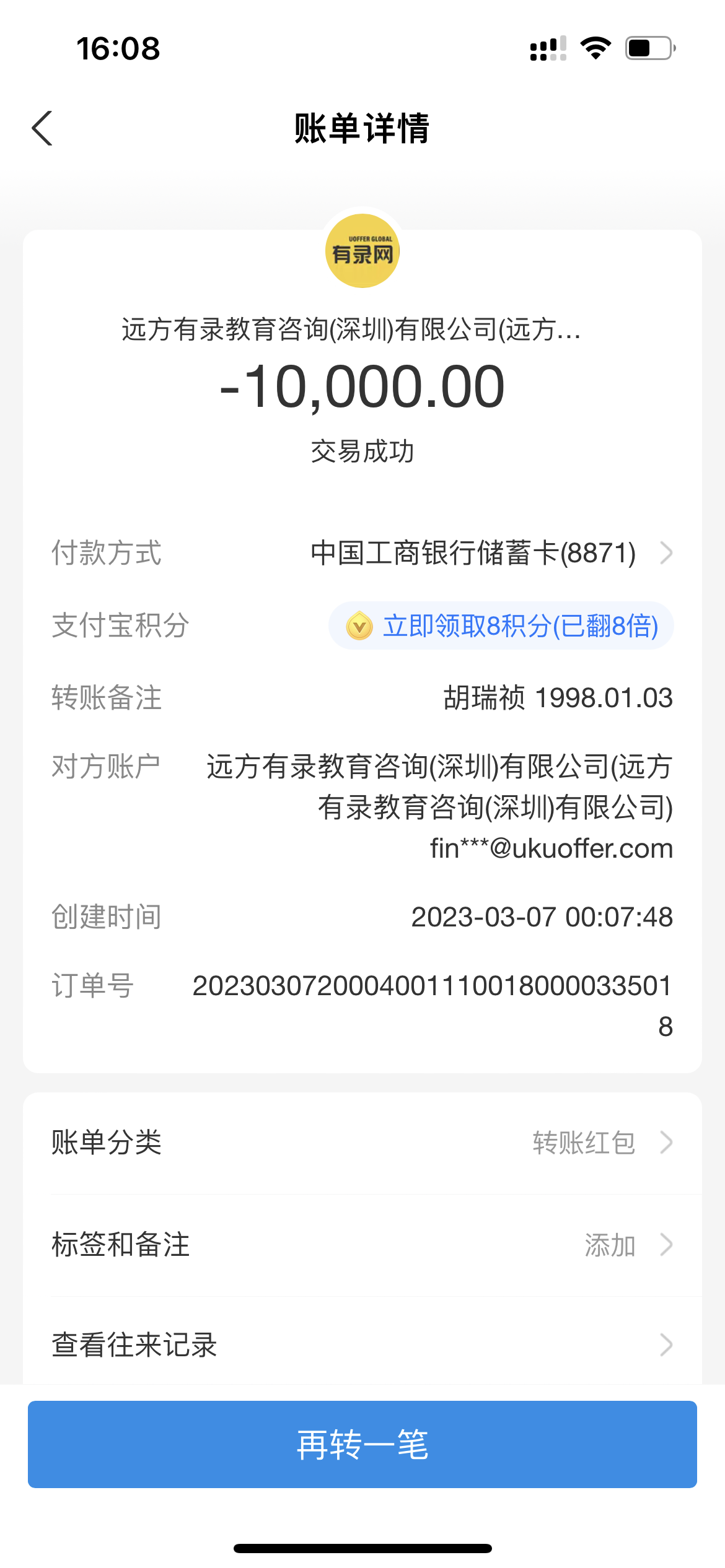Screen dimensions: 725x1568
Task: Add a tag via 标签和备注
Action: [362, 1245]
